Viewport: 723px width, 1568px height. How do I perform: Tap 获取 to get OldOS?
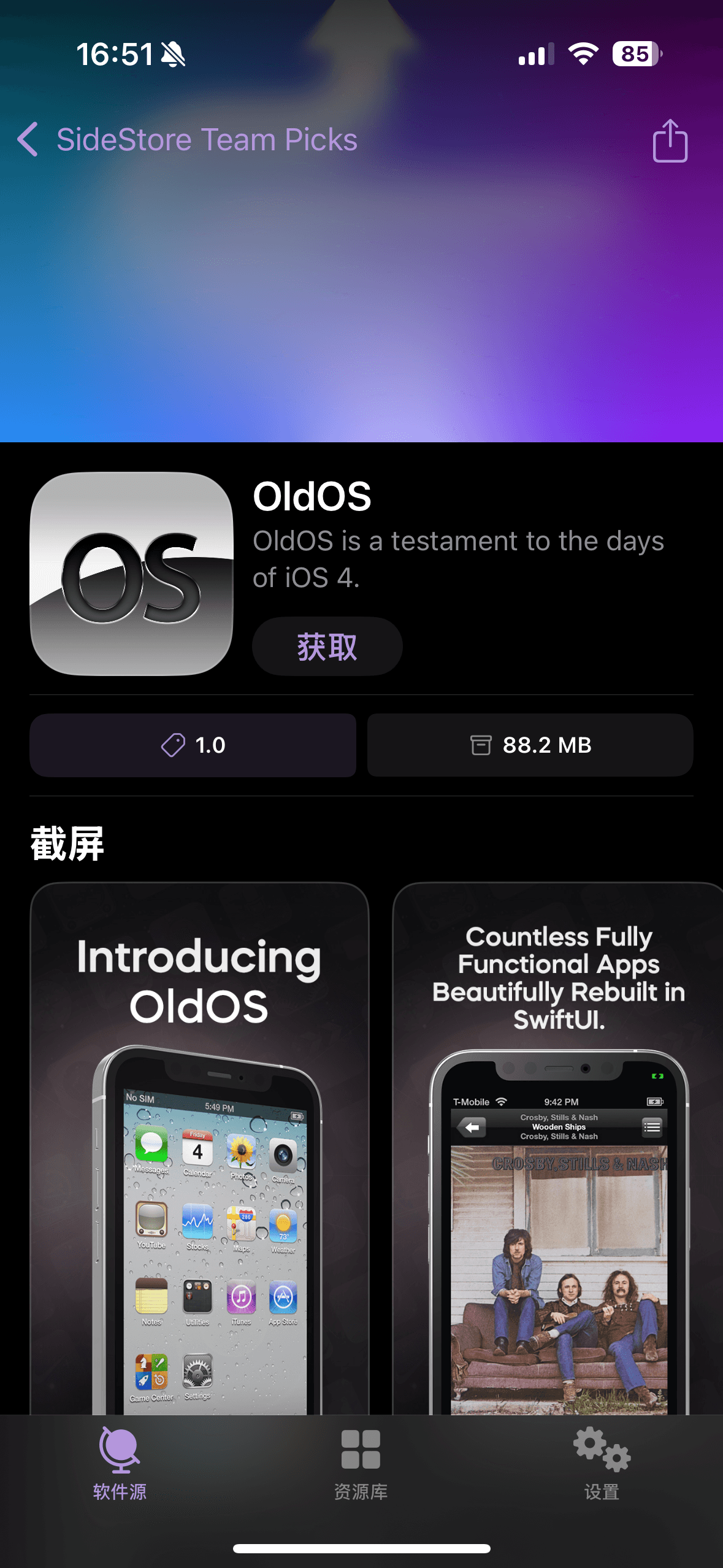point(327,647)
